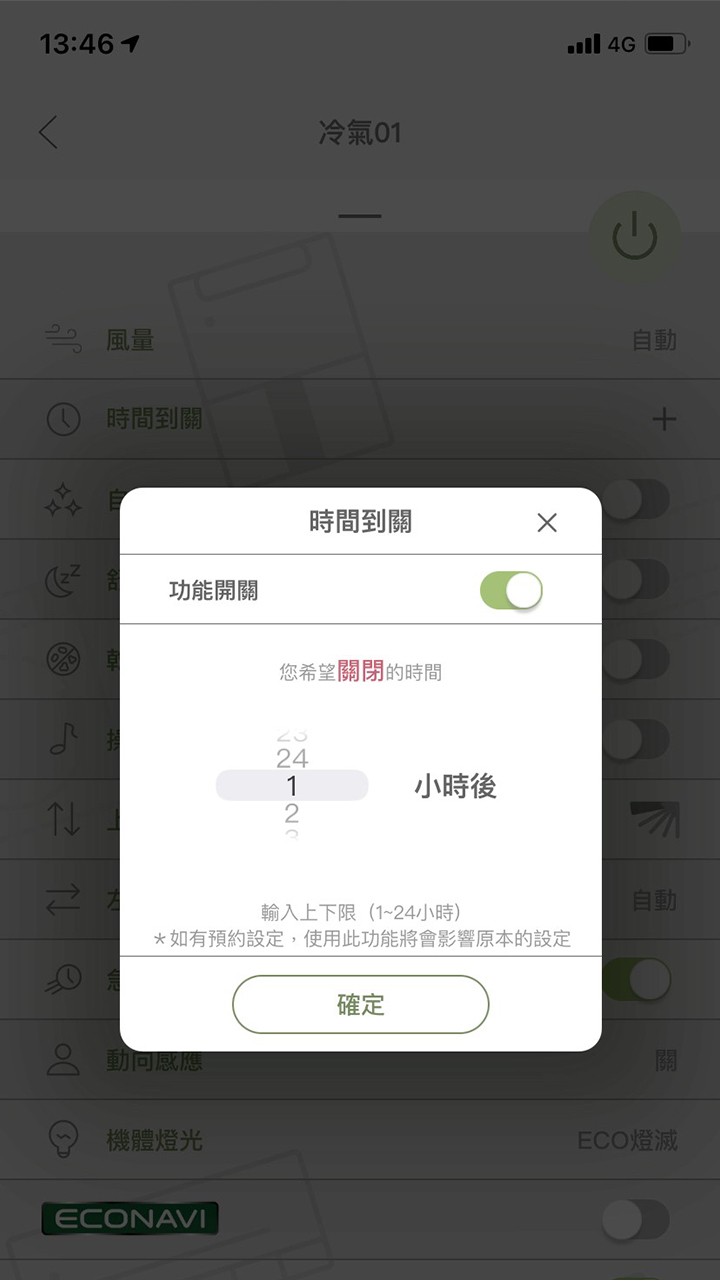This screenshot has width=720, height=1280.
Task: Select 冷氣01 in the title bar
Action: [x=360, y=133]
